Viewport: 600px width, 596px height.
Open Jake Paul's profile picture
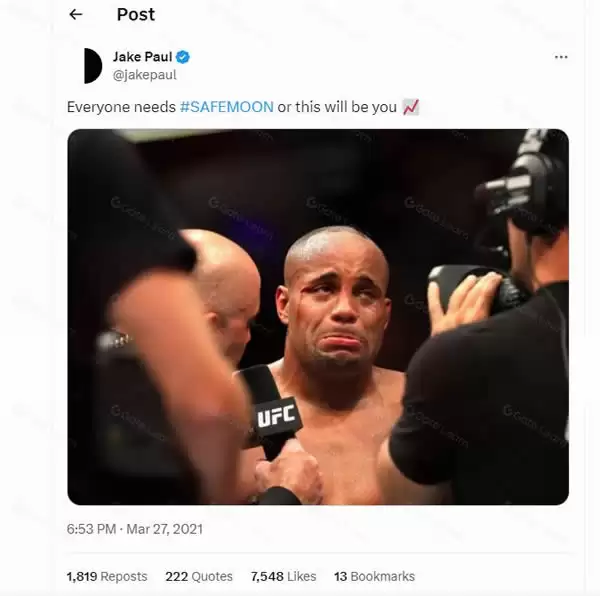tap(90, 65)
